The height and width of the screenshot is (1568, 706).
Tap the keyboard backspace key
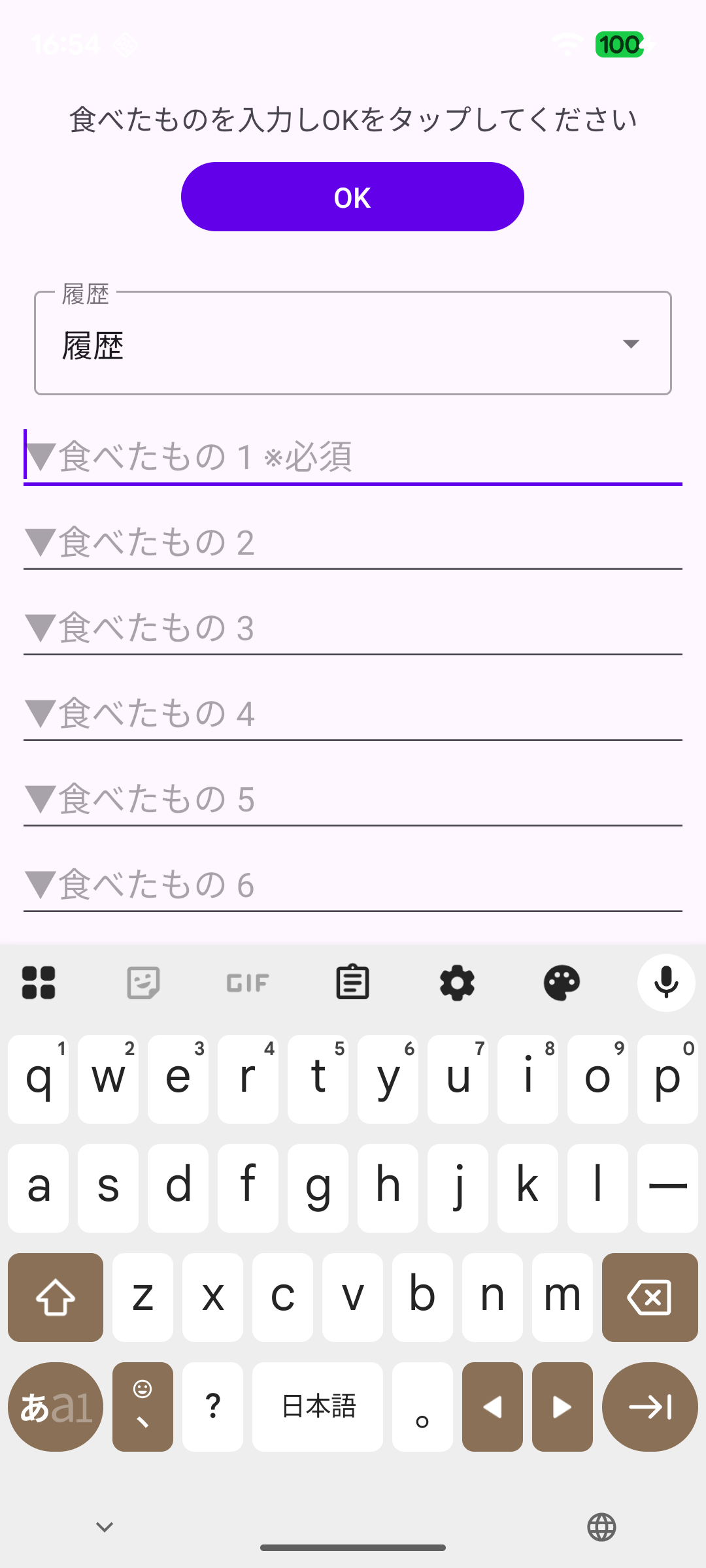[x=649, y=1298]
